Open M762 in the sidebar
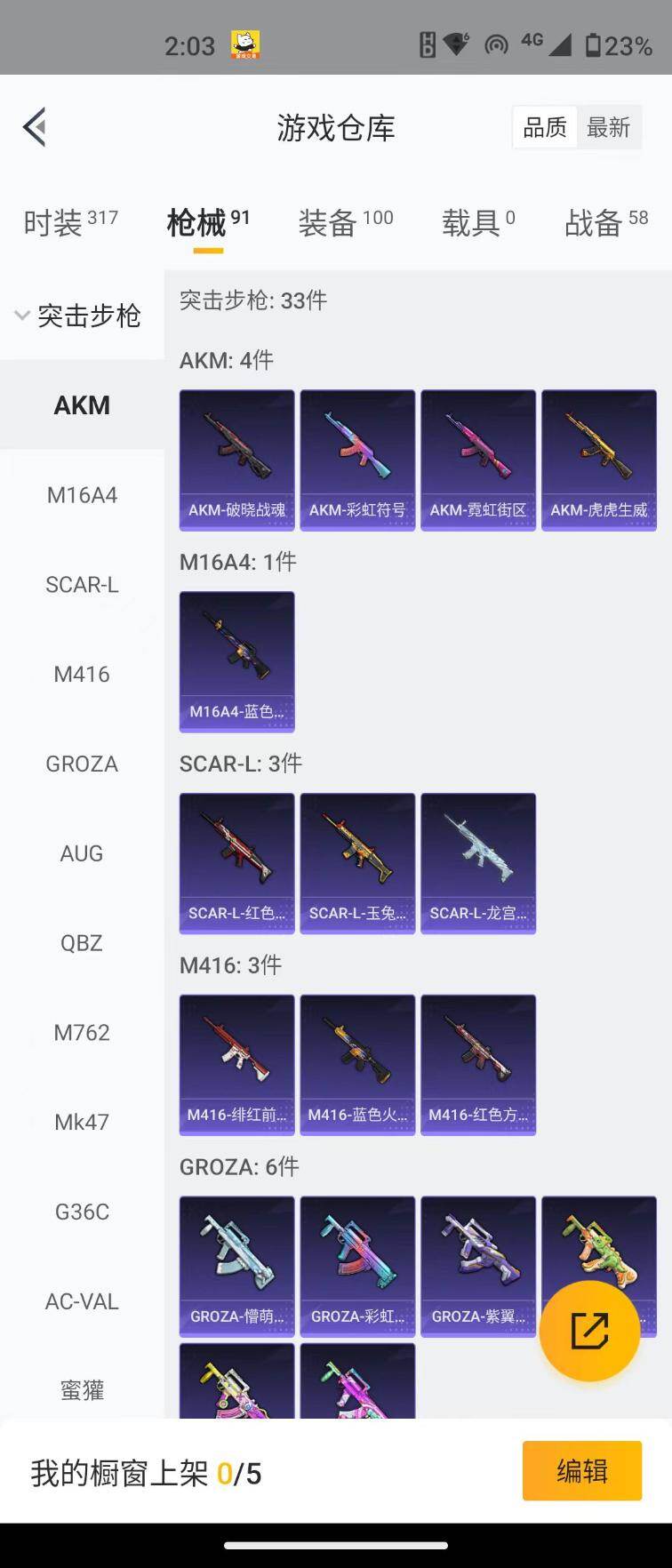672x1568 pixels. [82, 1033]
